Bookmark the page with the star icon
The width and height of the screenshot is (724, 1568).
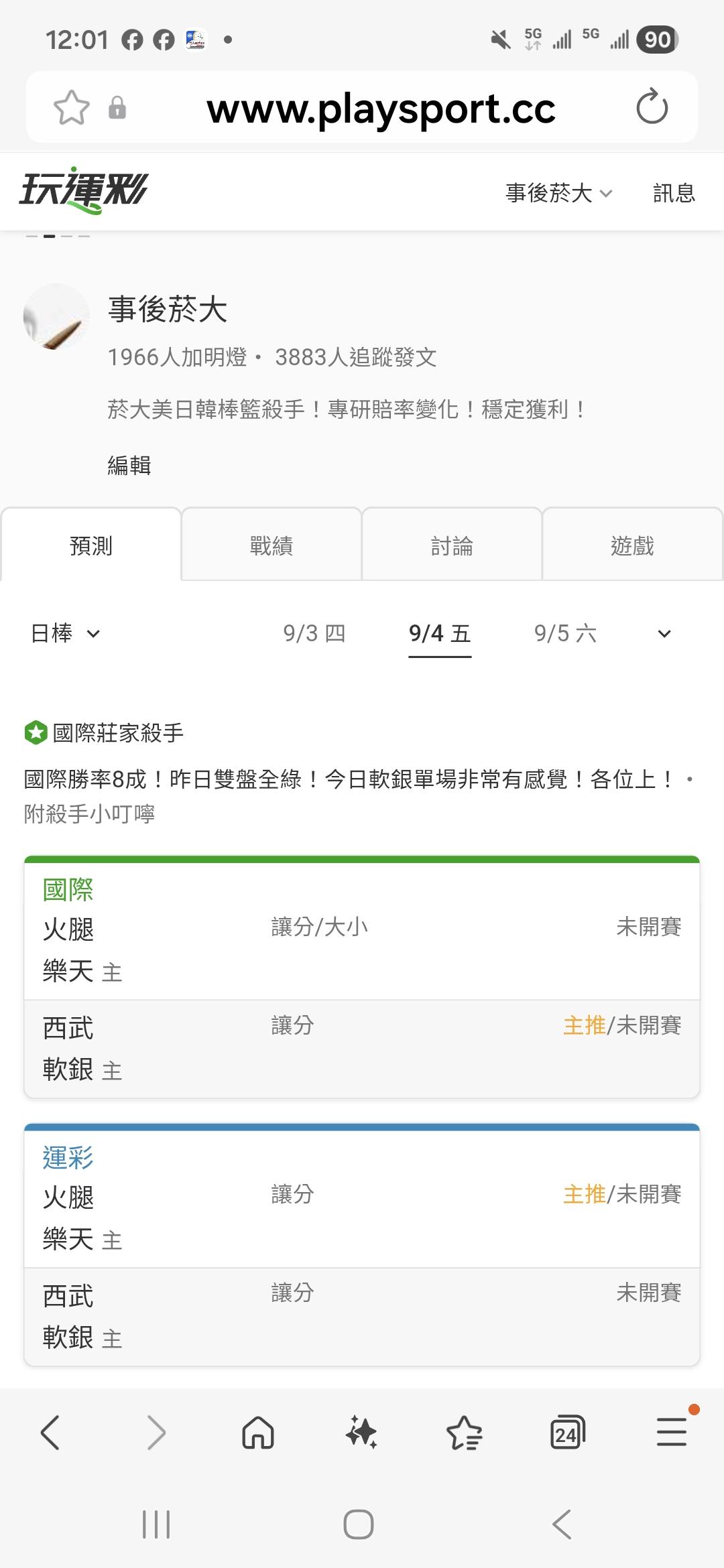pos(71,107)
